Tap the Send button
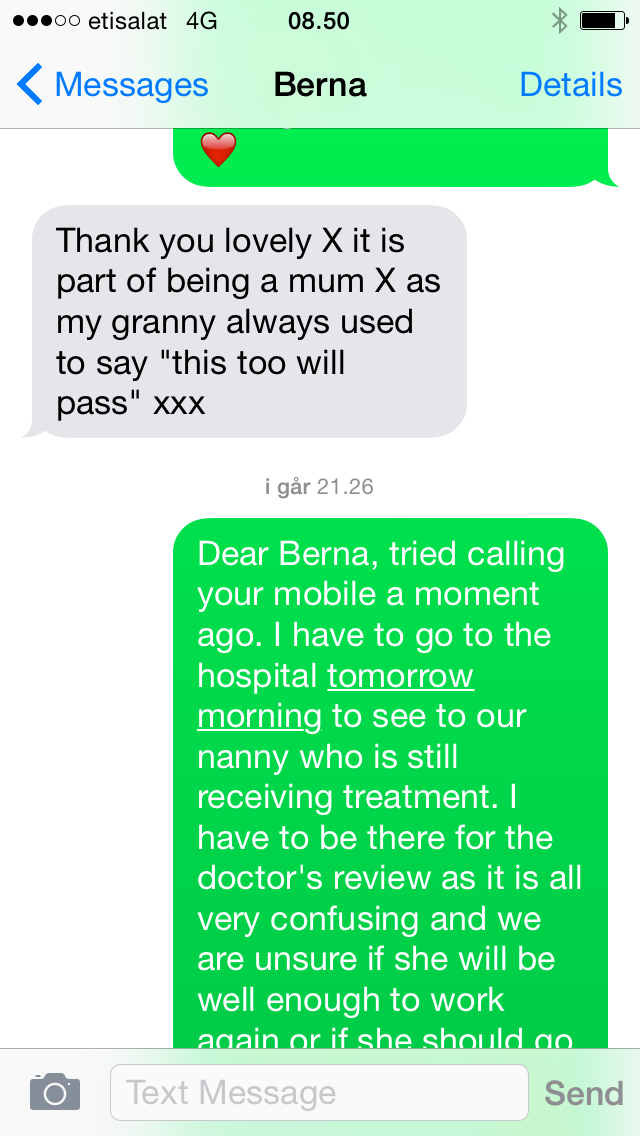Screen dimensions: 640x1136 (583, 1093)
